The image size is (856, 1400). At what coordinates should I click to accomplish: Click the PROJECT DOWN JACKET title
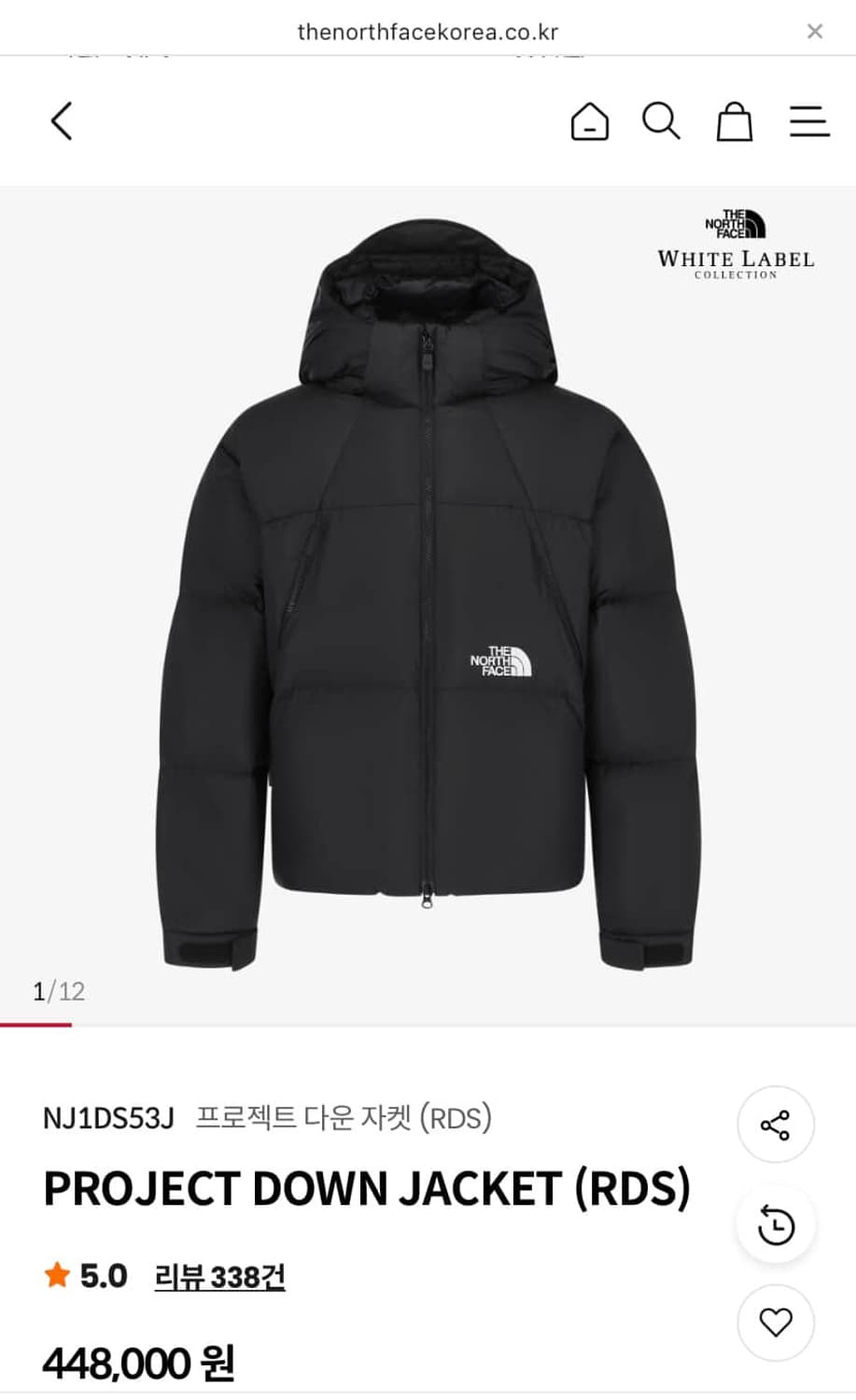[x=368, y=1187]
